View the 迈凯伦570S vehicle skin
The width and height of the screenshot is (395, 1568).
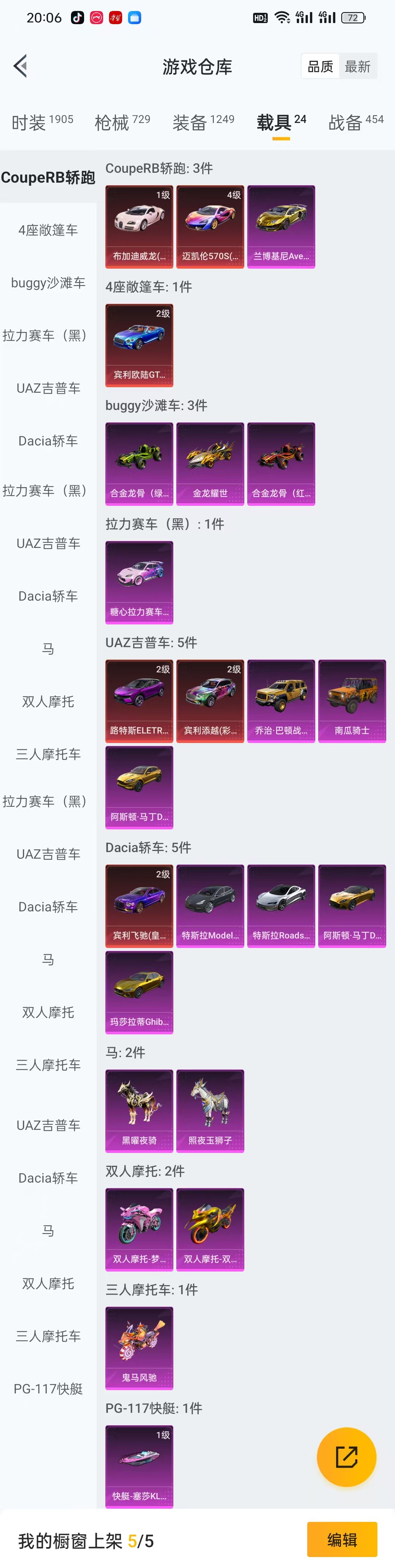coord(210,227)
